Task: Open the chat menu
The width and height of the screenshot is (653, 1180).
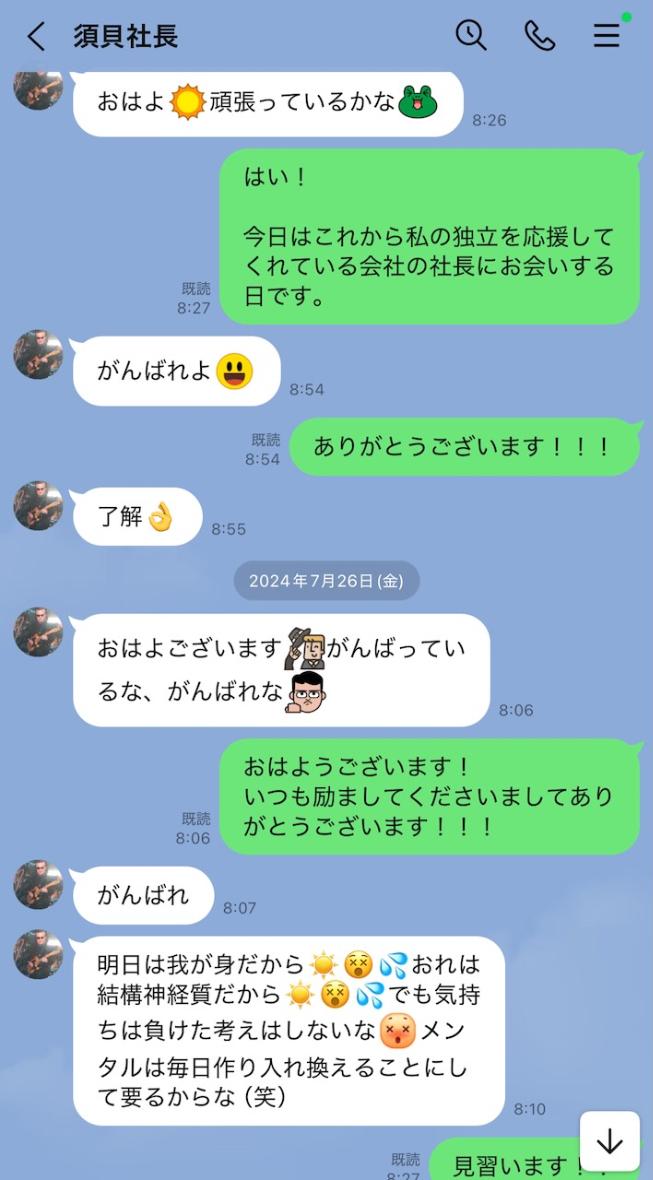Action: 606,35
